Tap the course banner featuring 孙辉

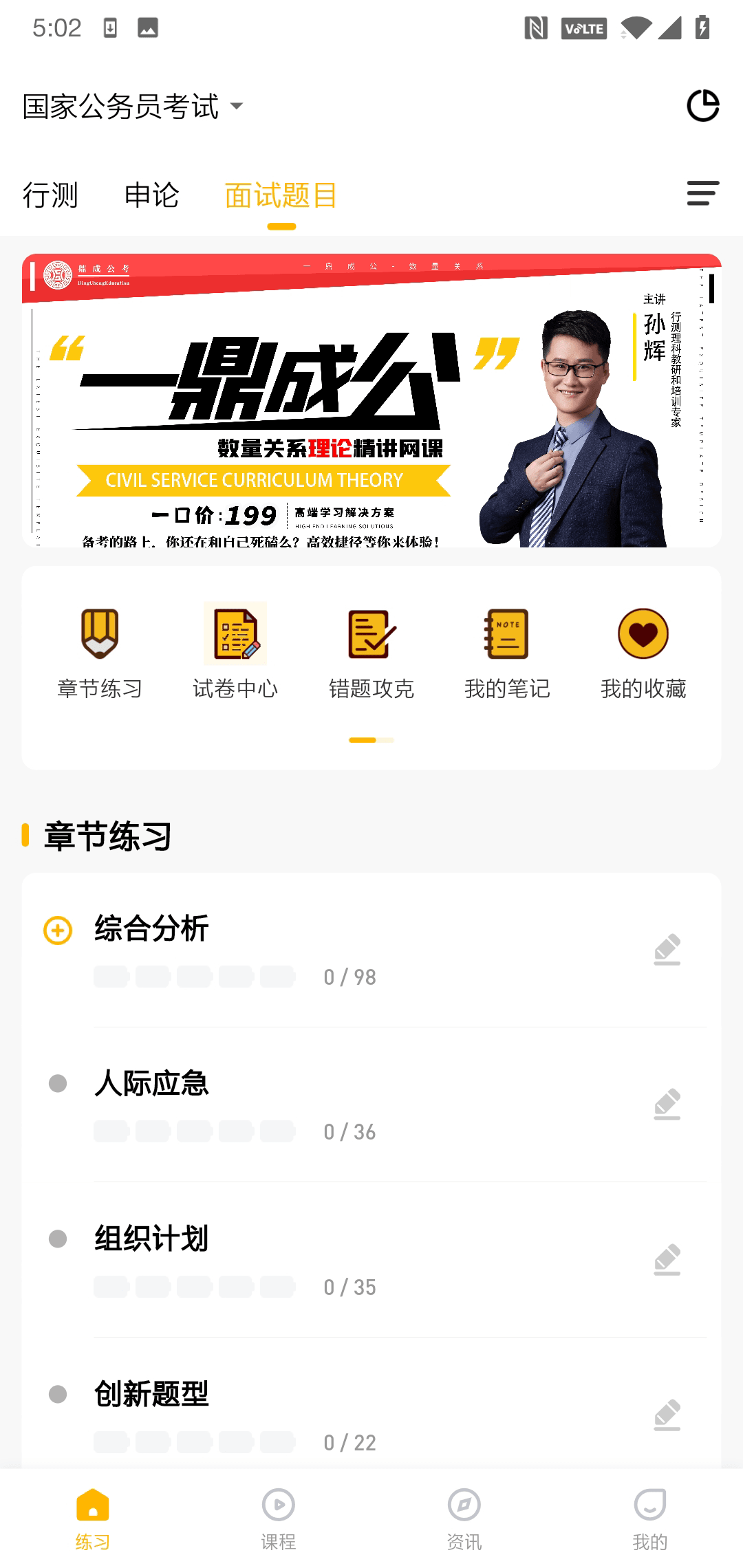371,402
